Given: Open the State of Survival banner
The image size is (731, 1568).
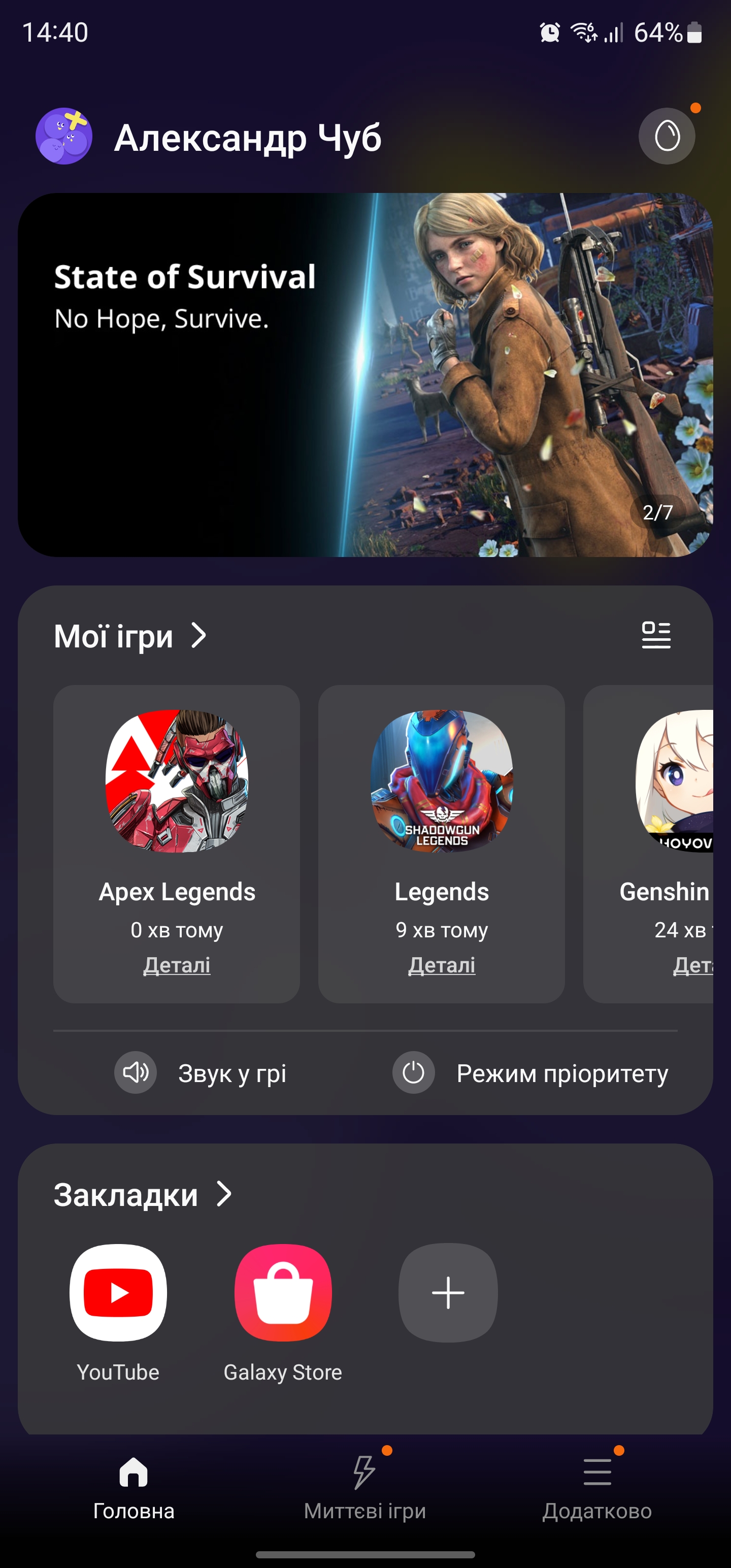Looking at the screenshot, I should click(x=365, y=374).
